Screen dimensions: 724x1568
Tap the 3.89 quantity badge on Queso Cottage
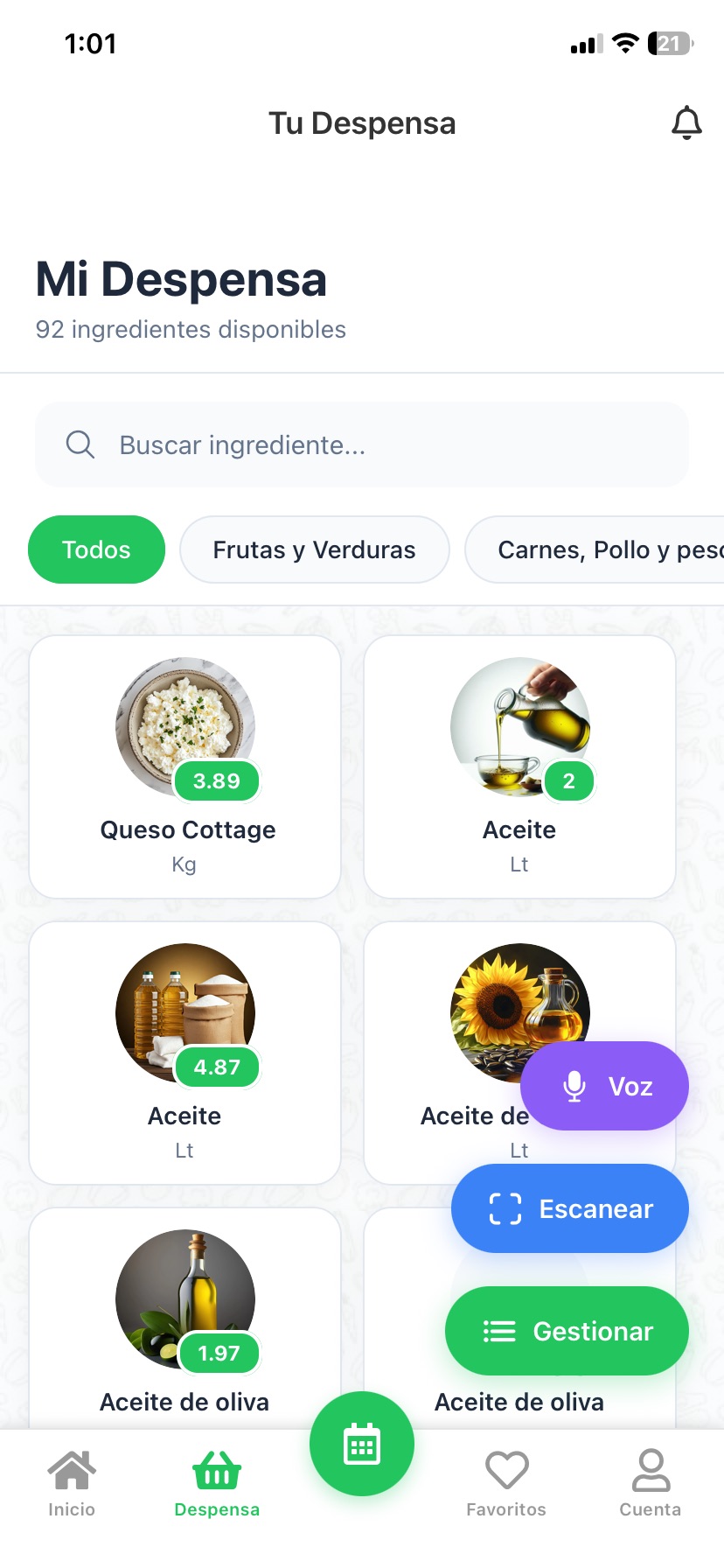point(216,781)
